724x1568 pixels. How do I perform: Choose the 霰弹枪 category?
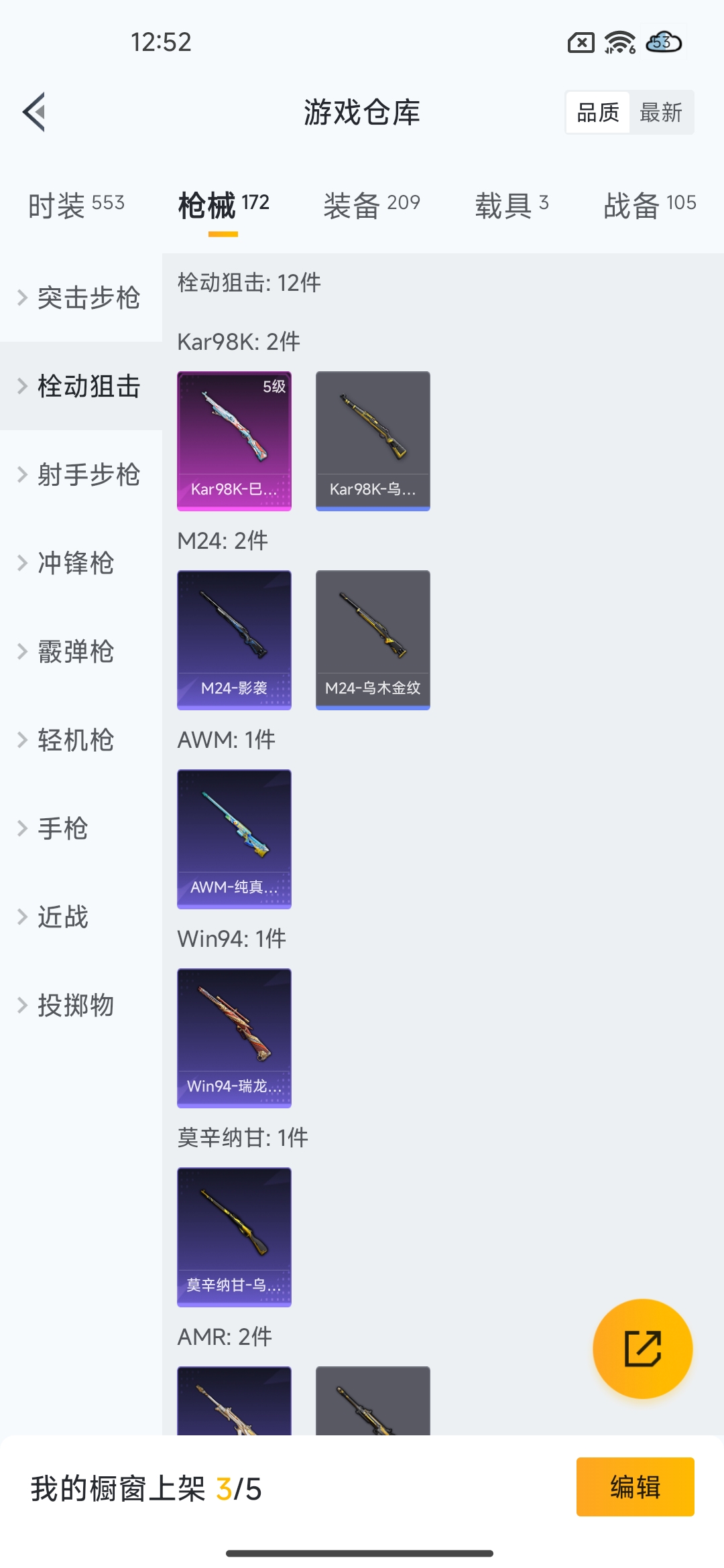(x=81, y=651)
